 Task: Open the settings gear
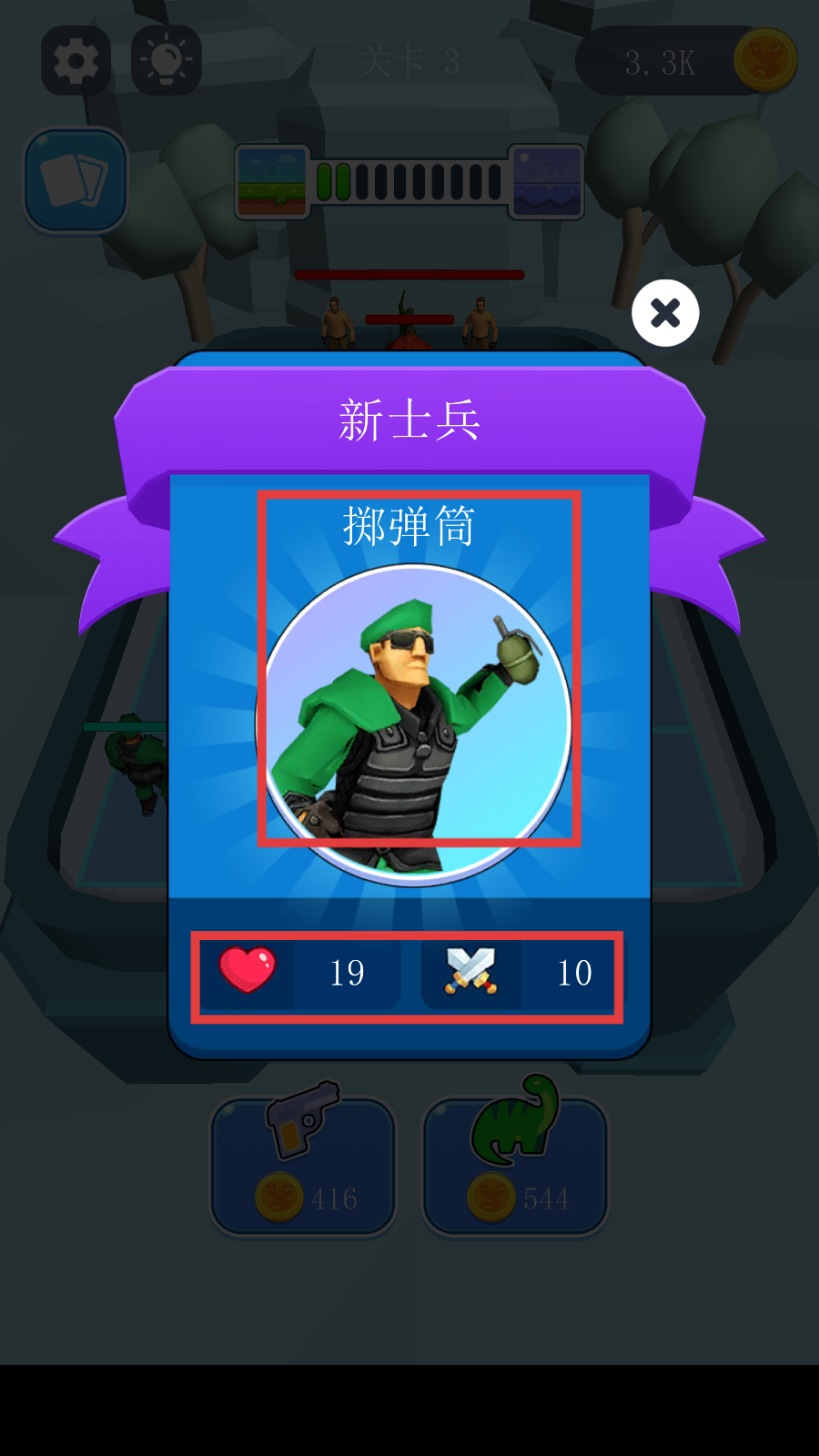click(x=76, y=61)
